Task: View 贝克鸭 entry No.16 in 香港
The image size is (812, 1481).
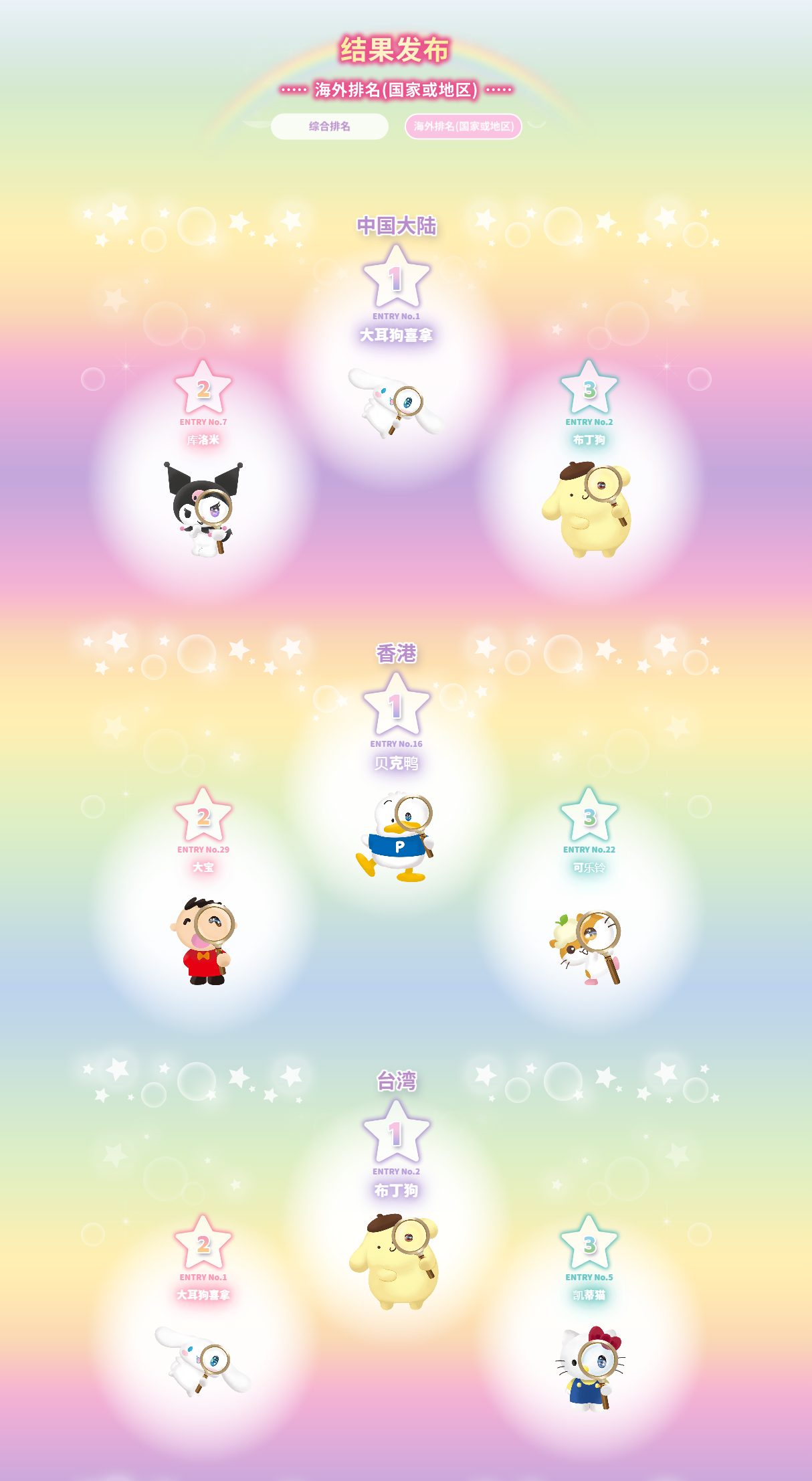Action: tap(396, 837)
